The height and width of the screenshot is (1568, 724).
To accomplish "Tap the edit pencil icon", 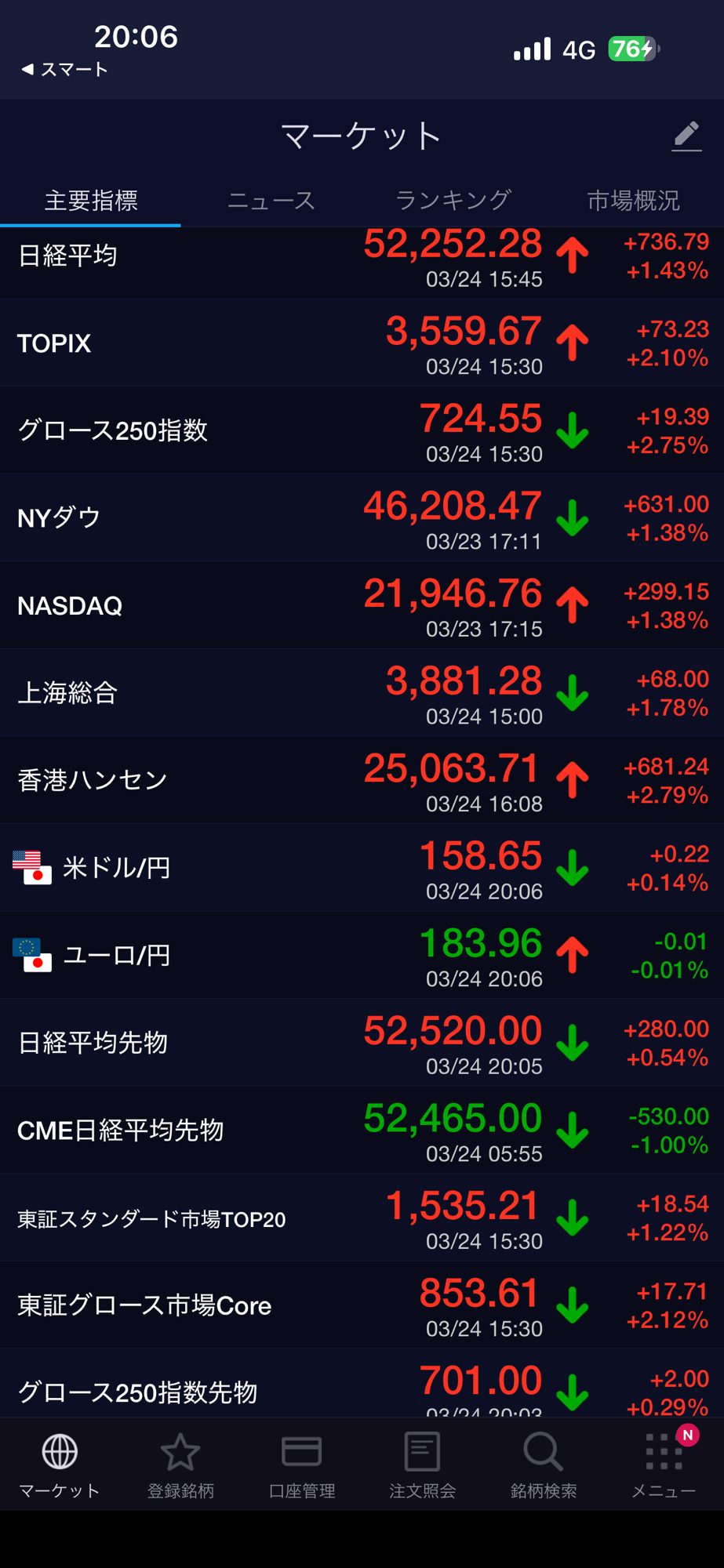I will tap(686, 136).
